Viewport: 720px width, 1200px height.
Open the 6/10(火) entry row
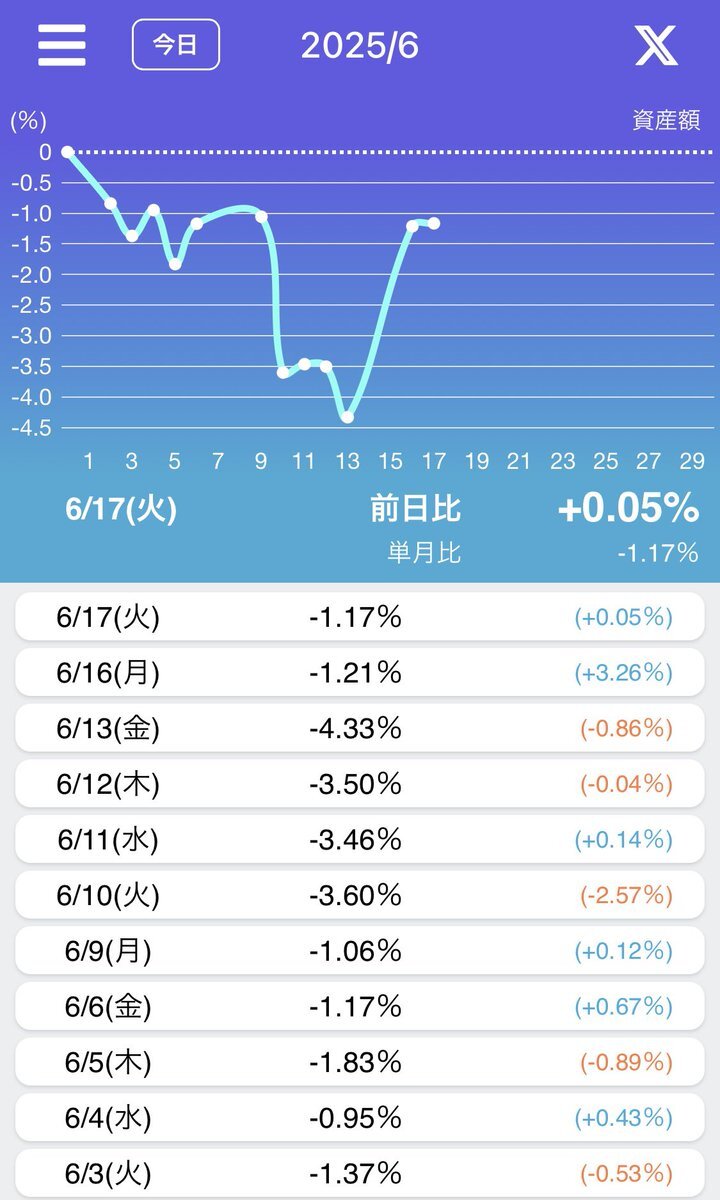[360, 895]
